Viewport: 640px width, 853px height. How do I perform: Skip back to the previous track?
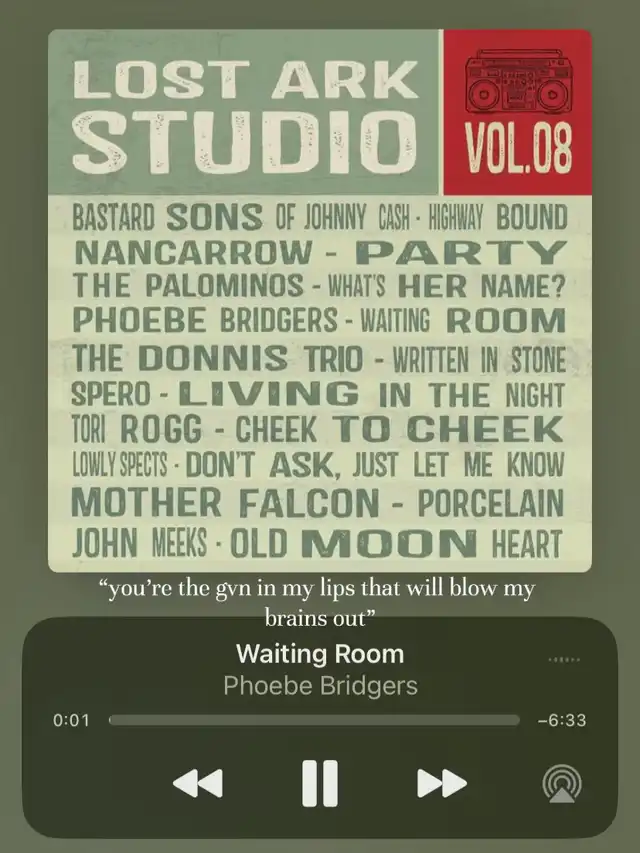198,783
